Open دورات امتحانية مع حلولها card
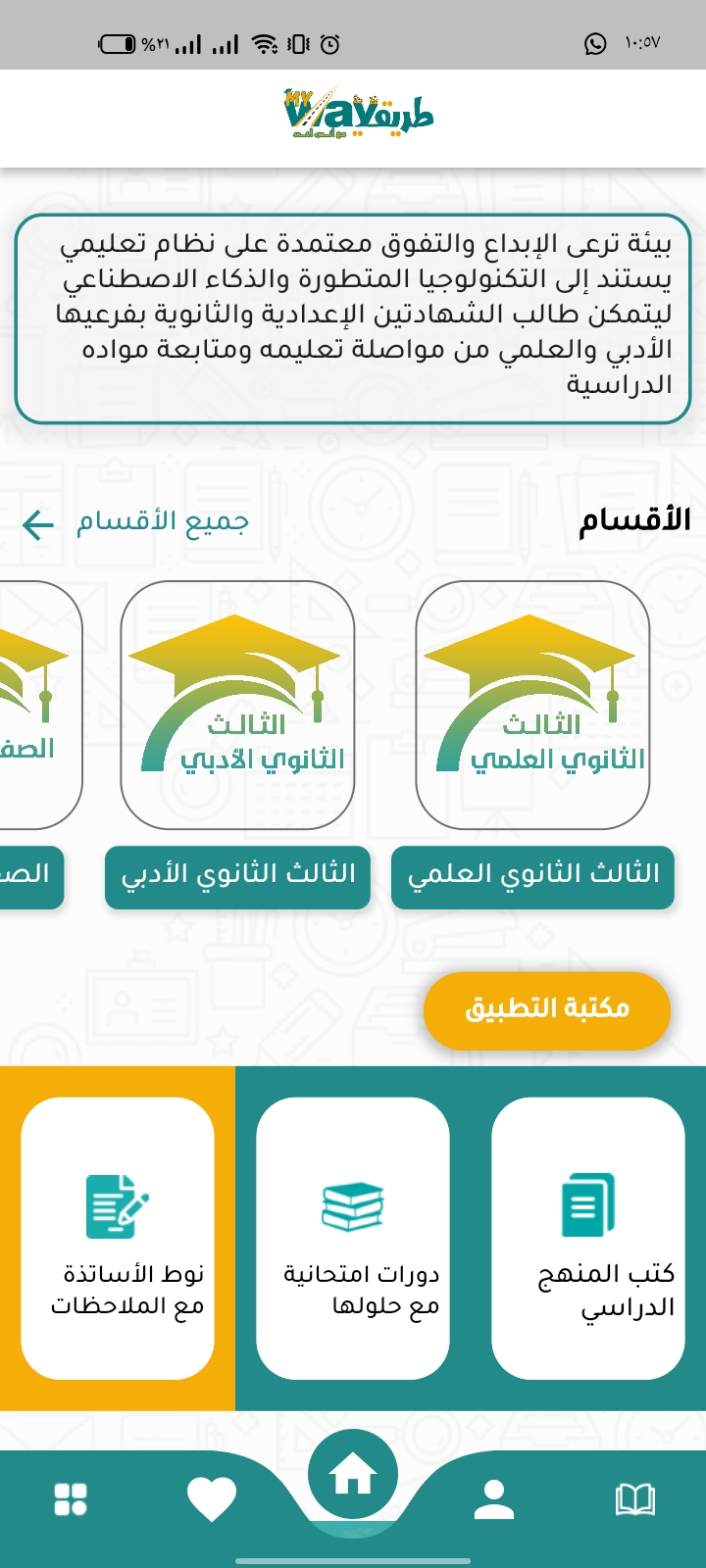Viewport: 706px width, 1568px height. pos(353,1238)
